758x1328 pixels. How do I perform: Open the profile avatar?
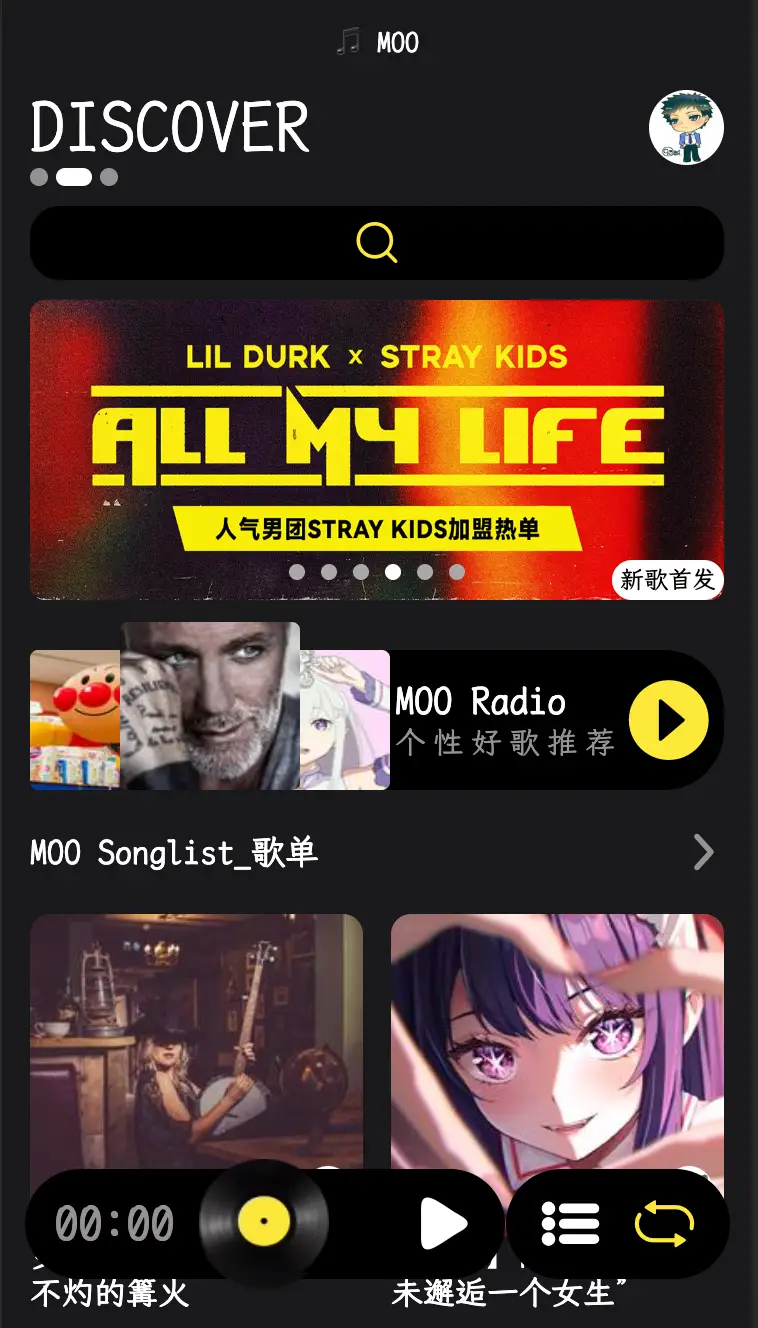[x=686, y=128]
